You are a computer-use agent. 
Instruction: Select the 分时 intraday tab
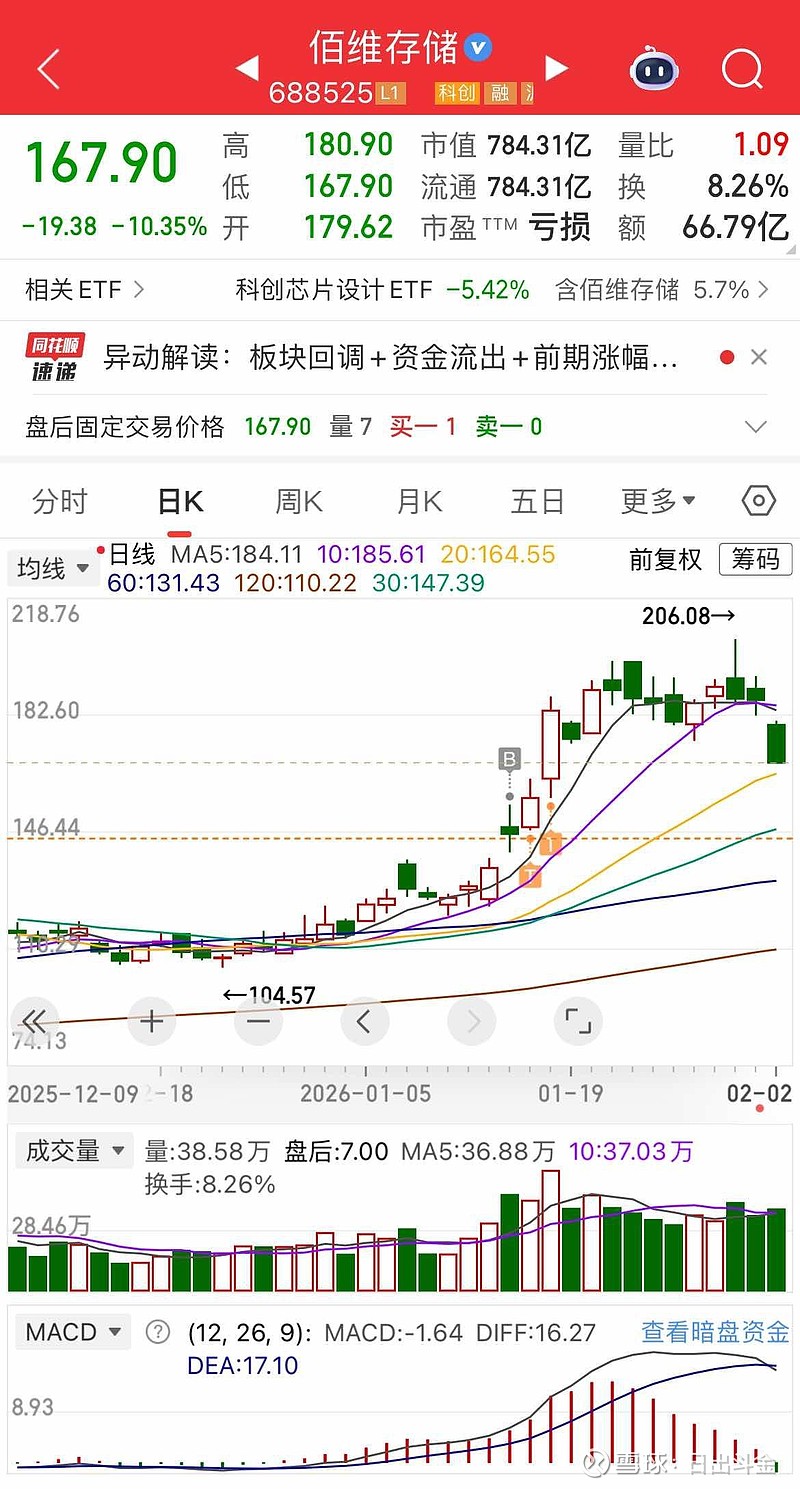point(60,501)
